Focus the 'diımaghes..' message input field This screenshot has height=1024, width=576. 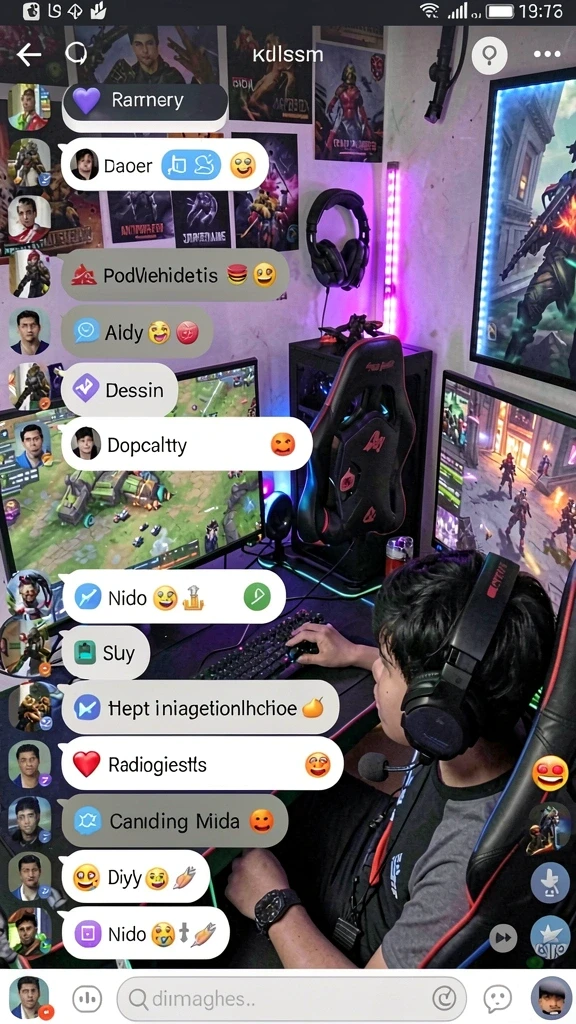pos(291,999)
